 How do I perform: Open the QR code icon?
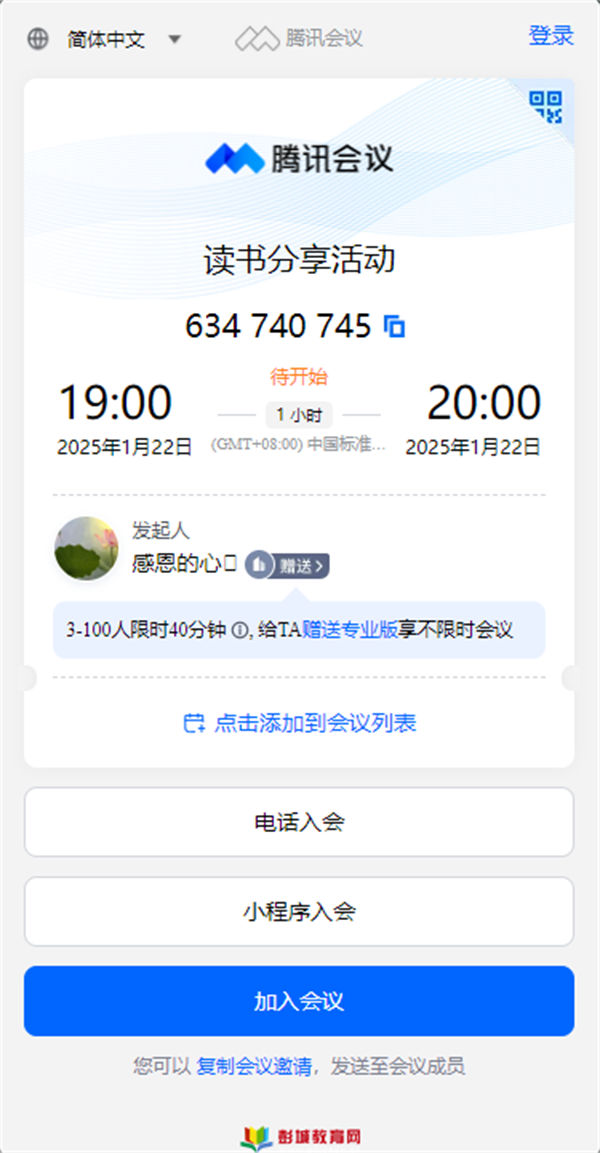point(546,106)
